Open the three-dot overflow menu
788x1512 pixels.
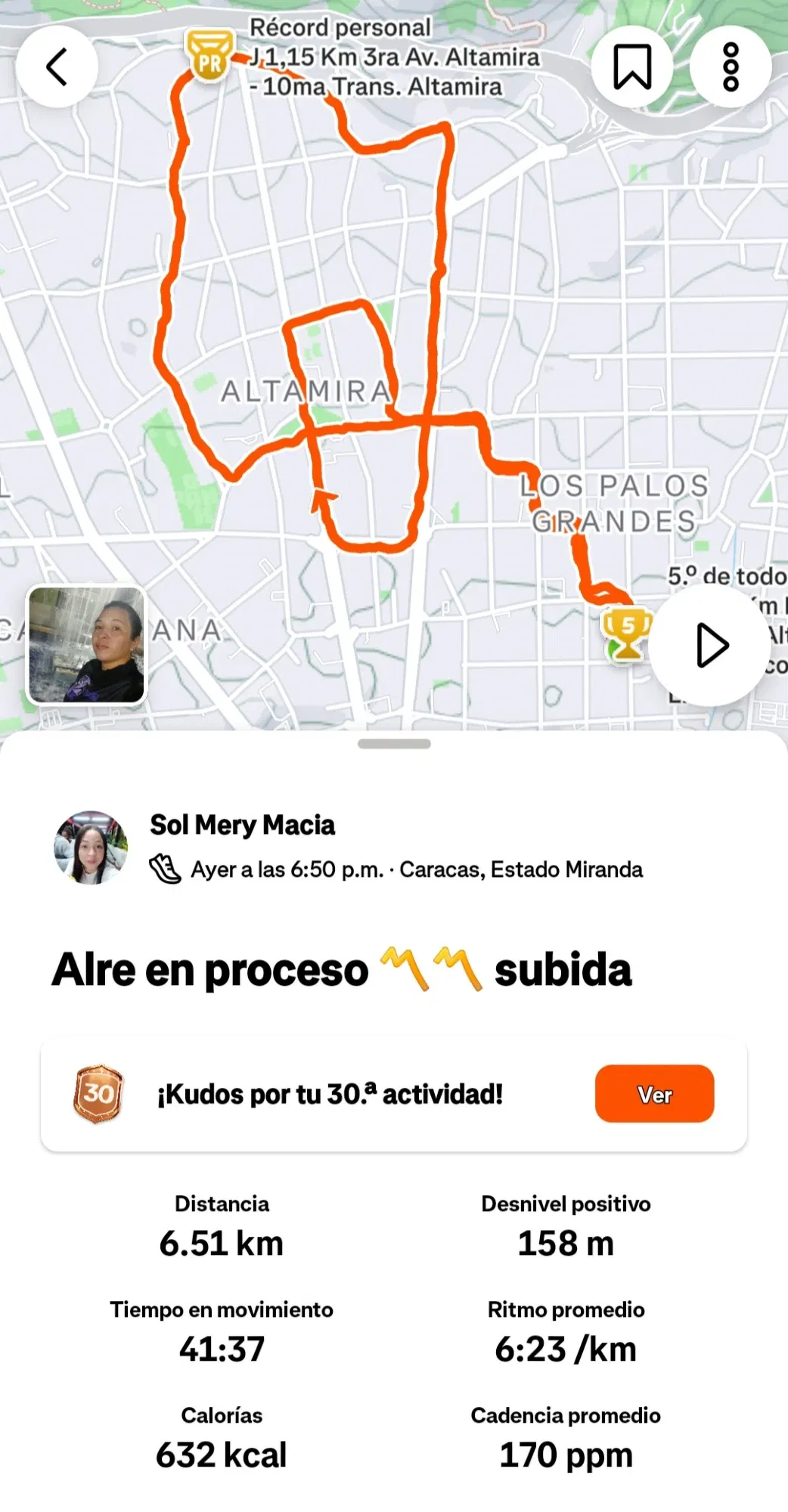pos(731,67)
